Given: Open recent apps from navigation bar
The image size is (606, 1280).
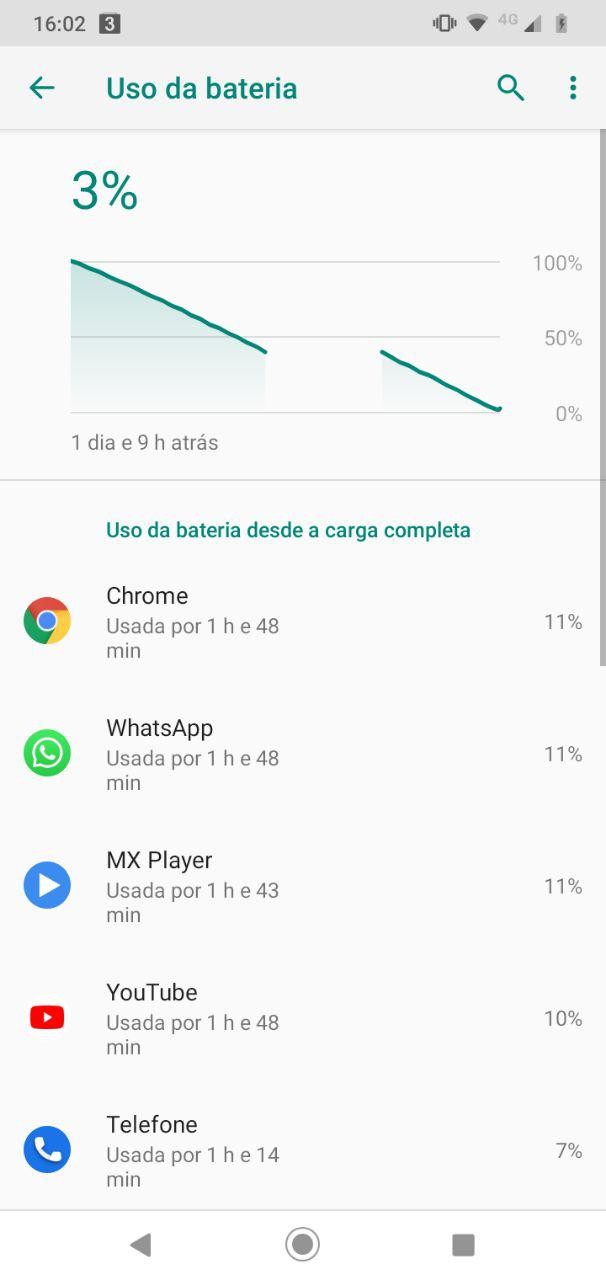Looking at the screenshot, I should pyautogui.click(x=462, y=1244).
